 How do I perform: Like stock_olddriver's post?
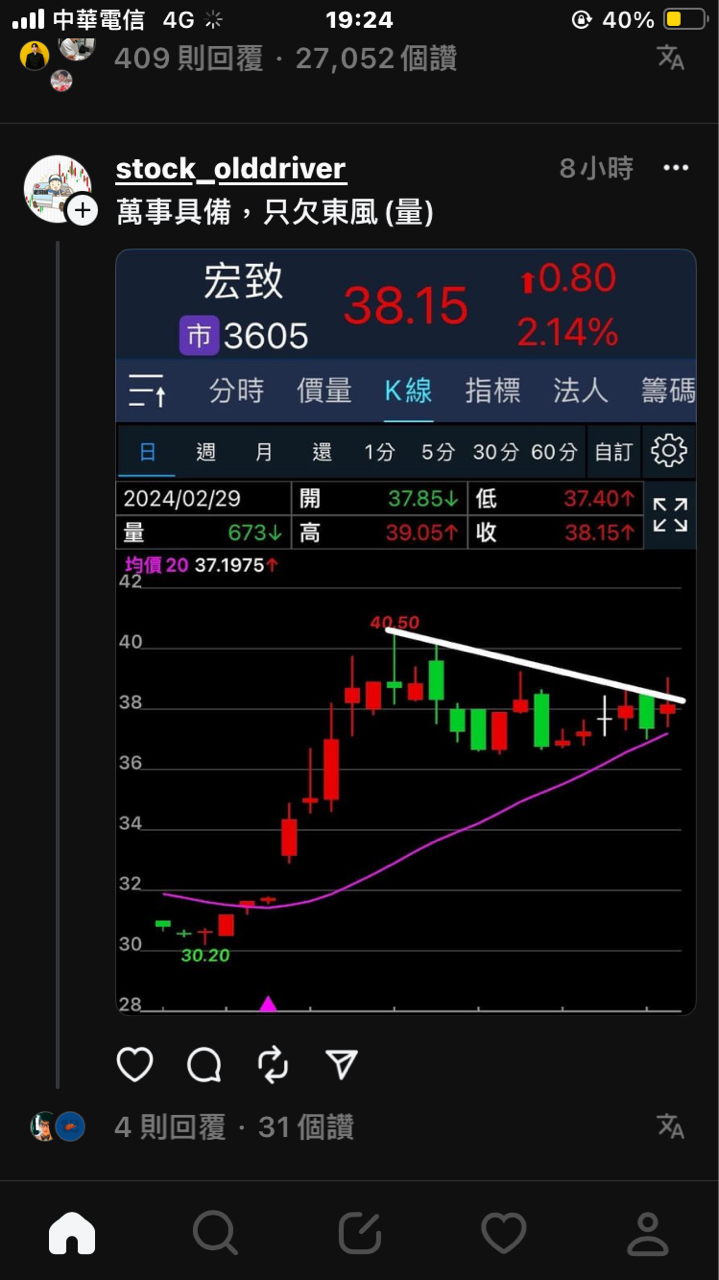[135, 1065]
